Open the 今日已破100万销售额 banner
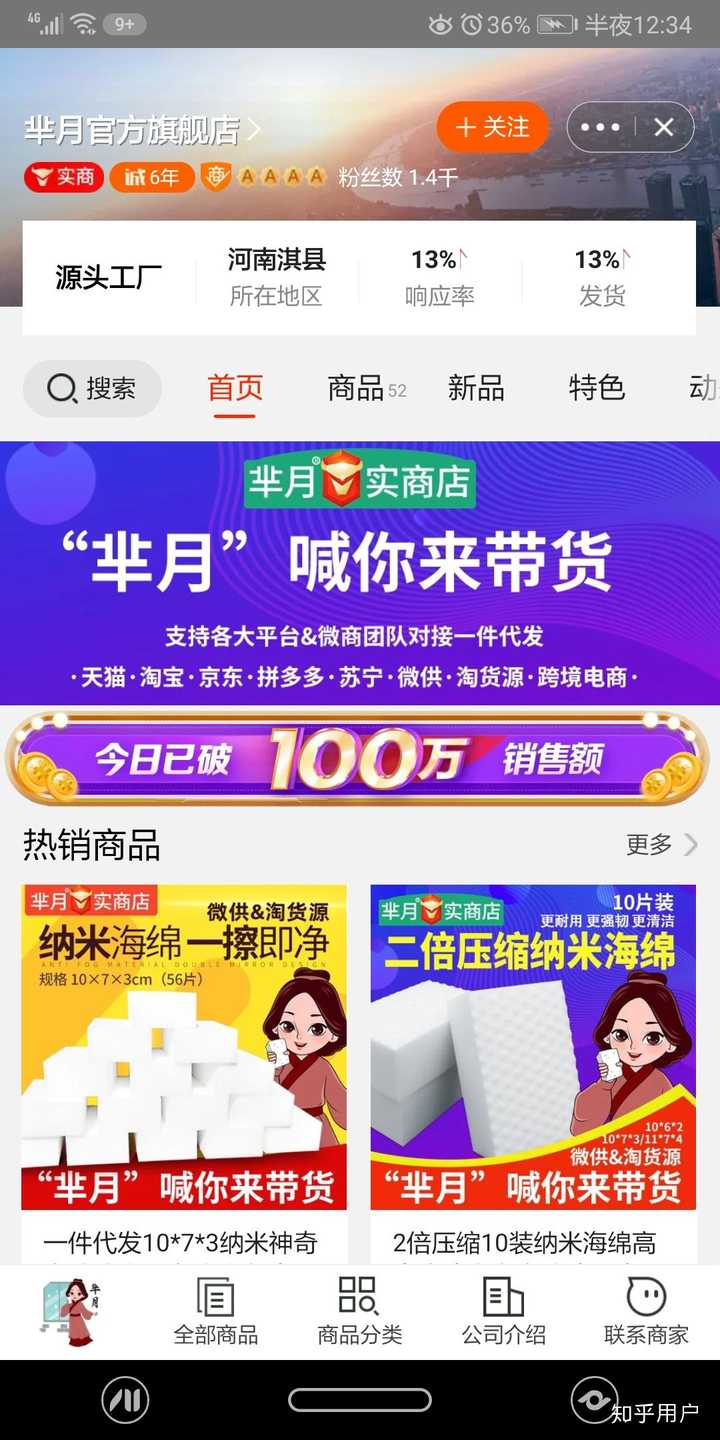This screenshot has width=720, height=1440. (360, 759)
